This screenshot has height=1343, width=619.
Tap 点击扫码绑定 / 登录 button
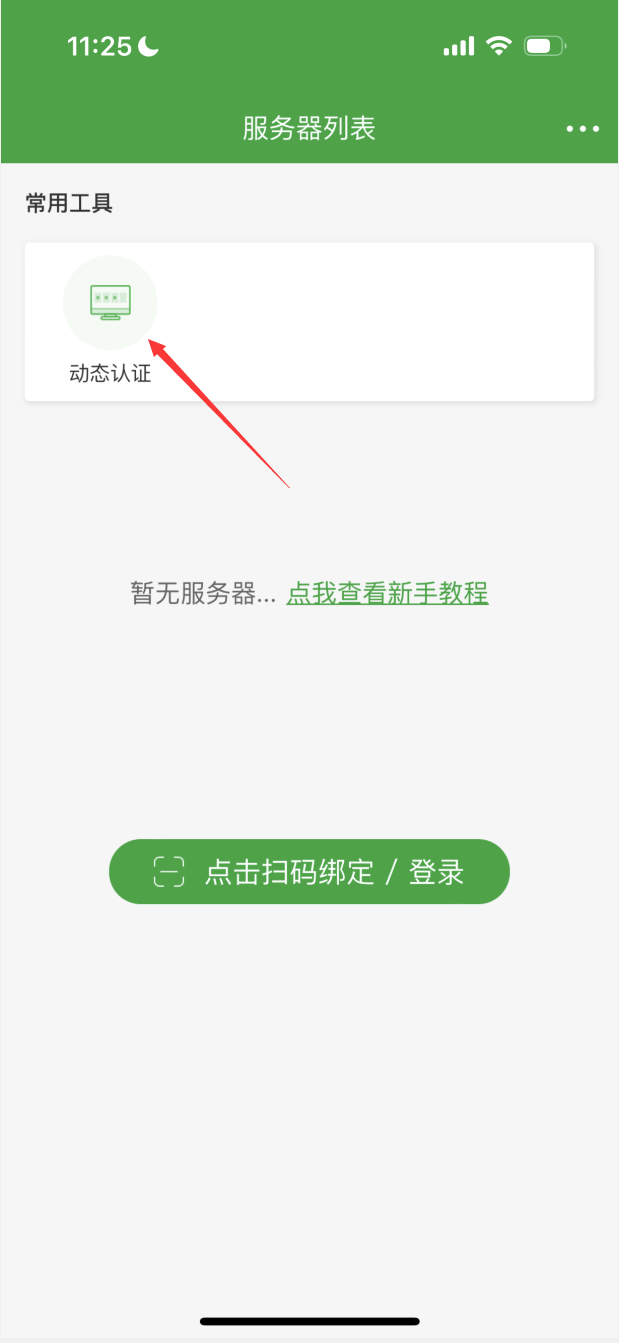point(309,872)
